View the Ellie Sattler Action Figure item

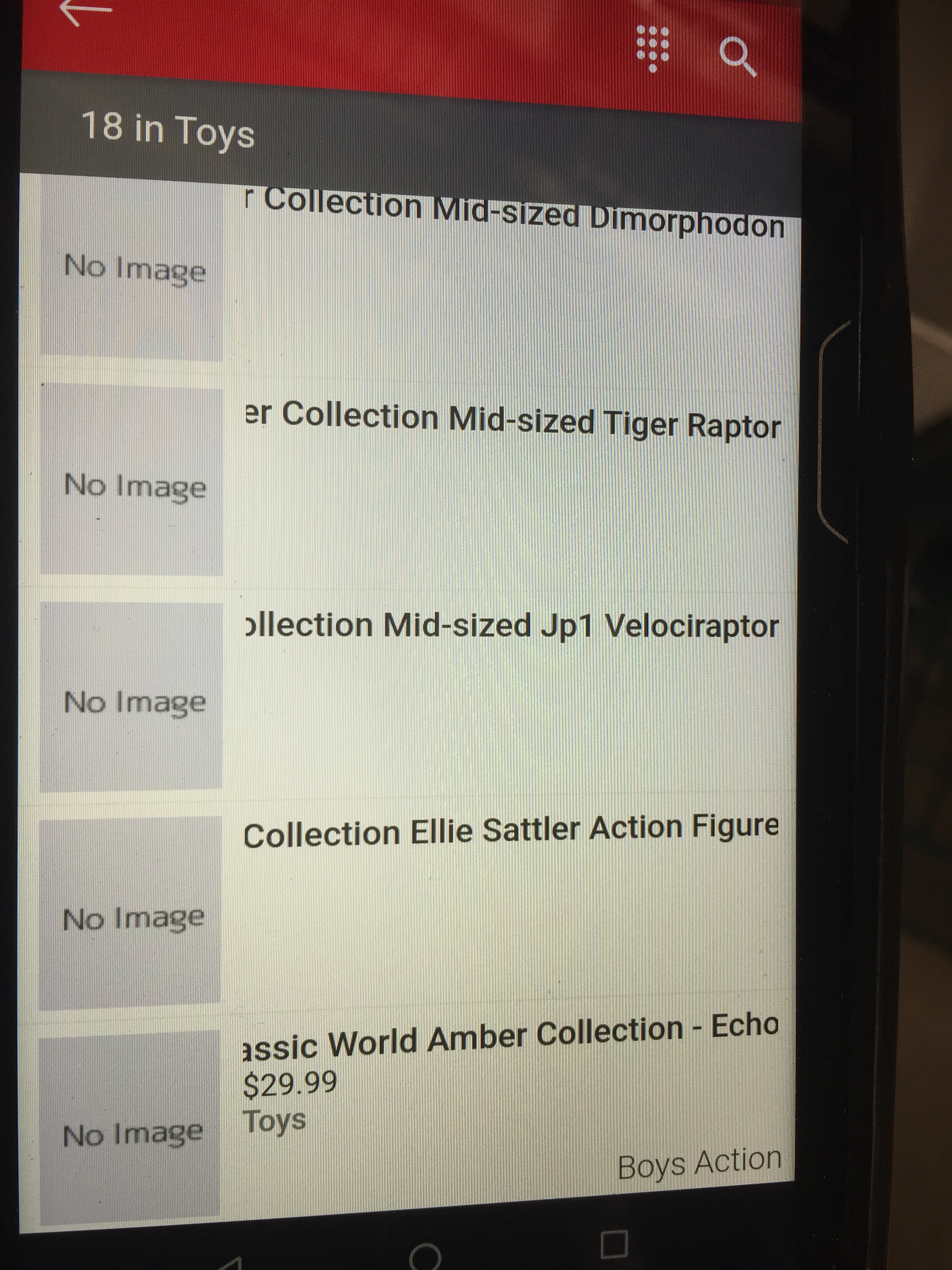pyautogui.click(x=511, y=831)
